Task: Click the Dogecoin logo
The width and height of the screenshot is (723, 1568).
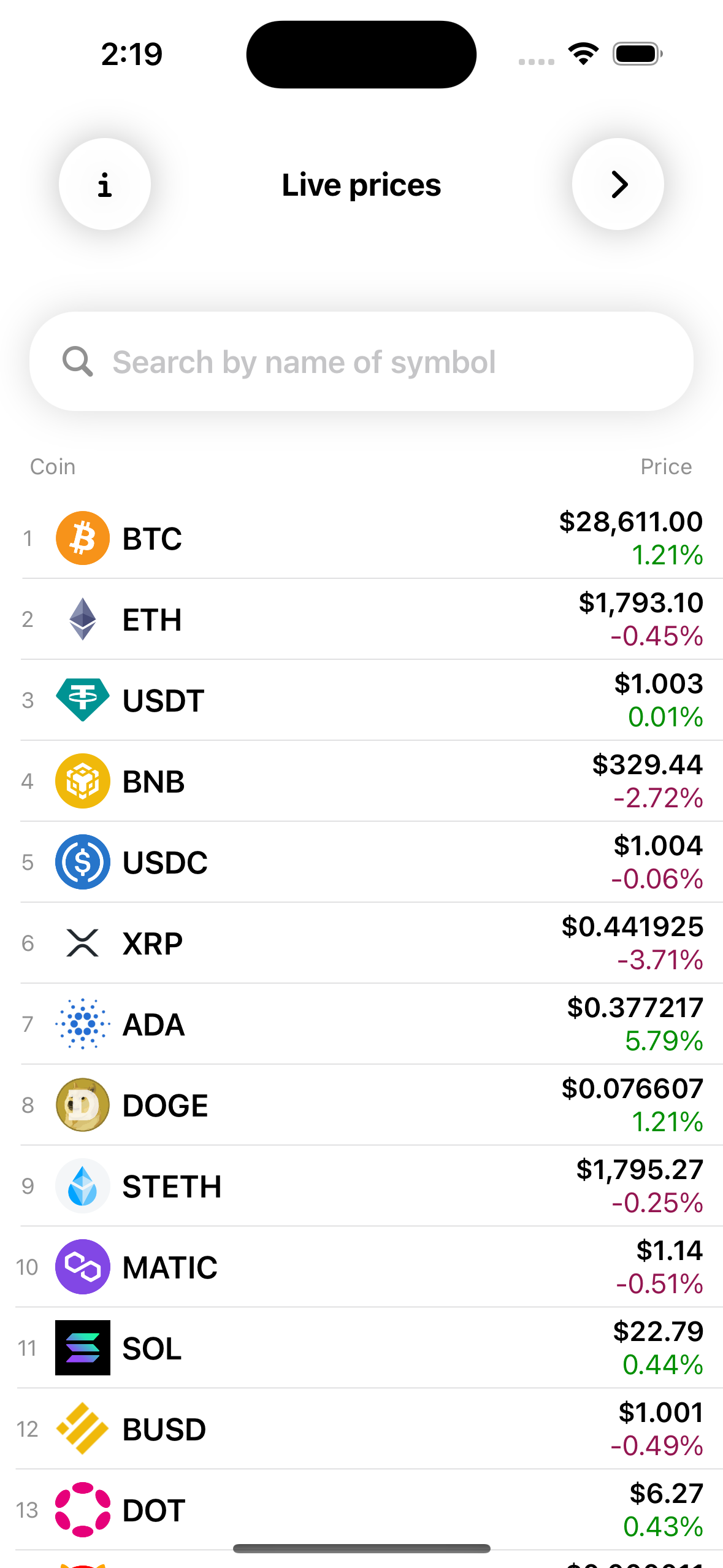Action: point(83,1105)
